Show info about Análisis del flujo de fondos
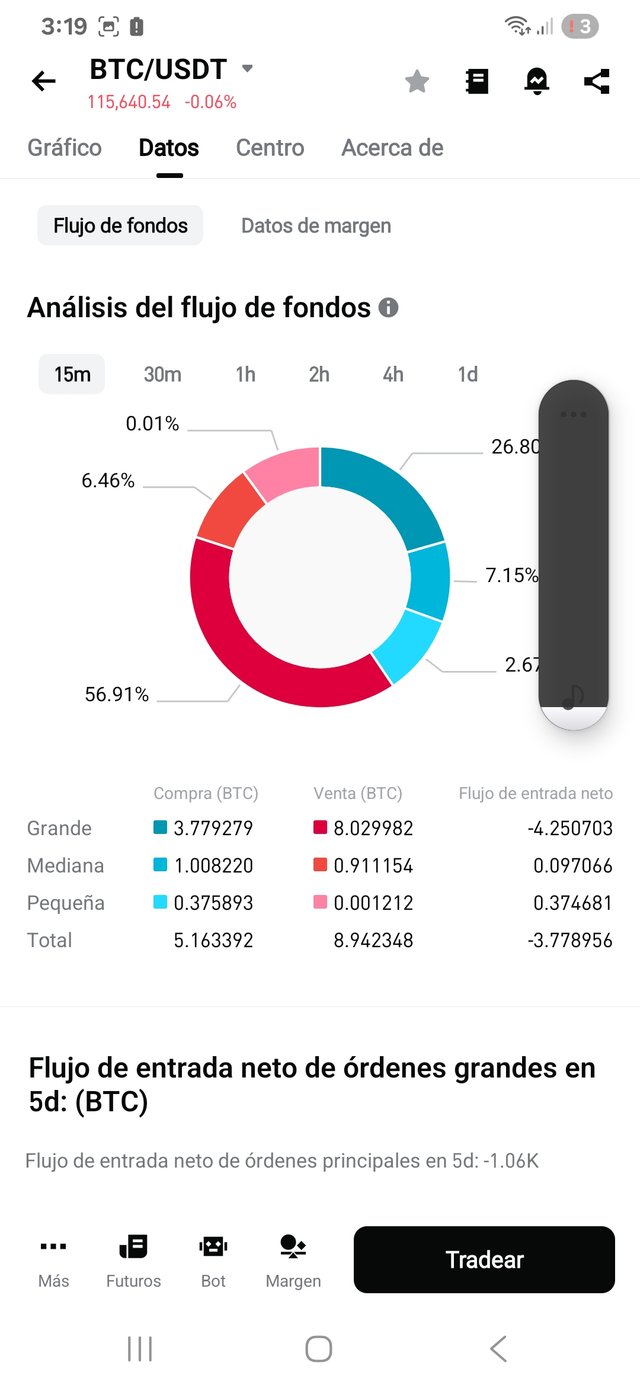 [x=389, y=308]
